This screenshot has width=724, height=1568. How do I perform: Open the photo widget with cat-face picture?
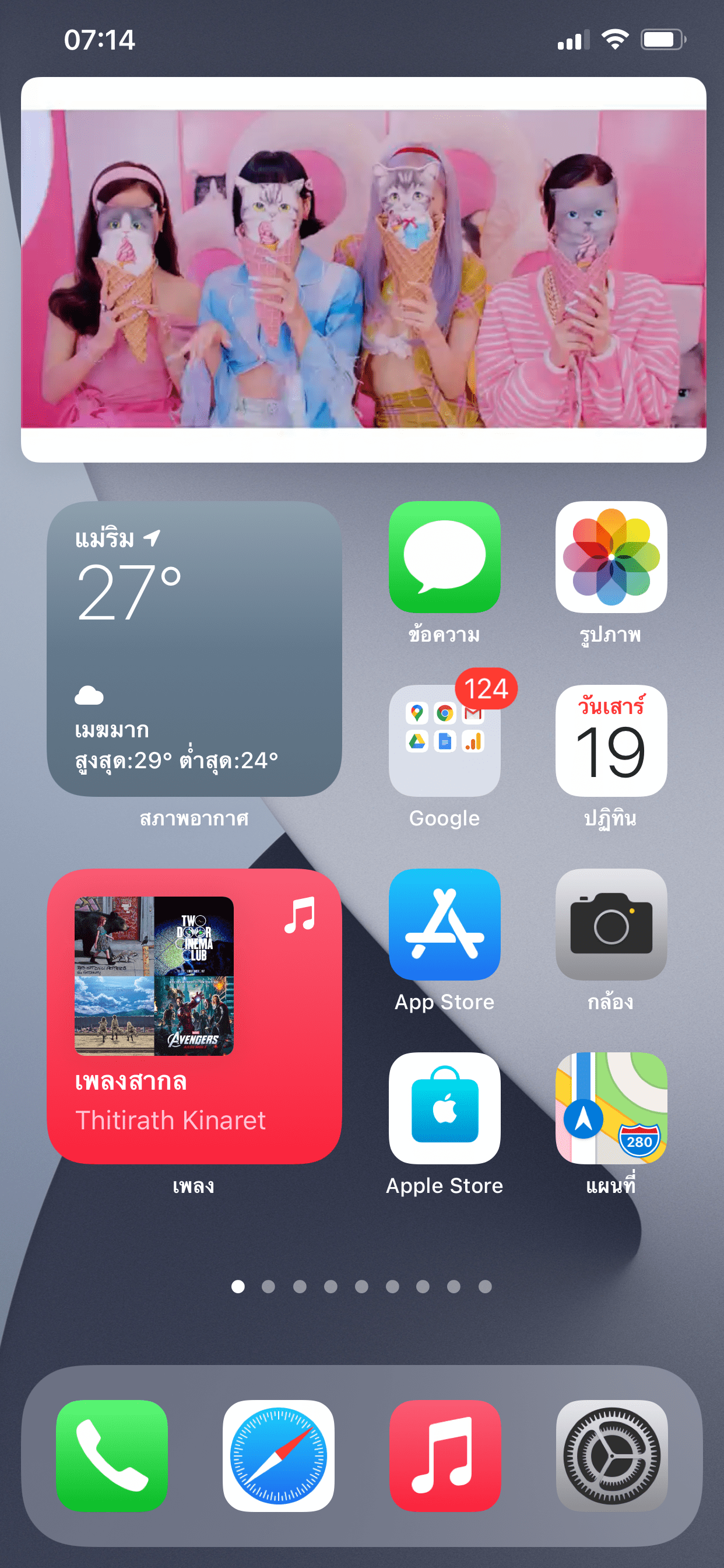click(x=363, y=269)
